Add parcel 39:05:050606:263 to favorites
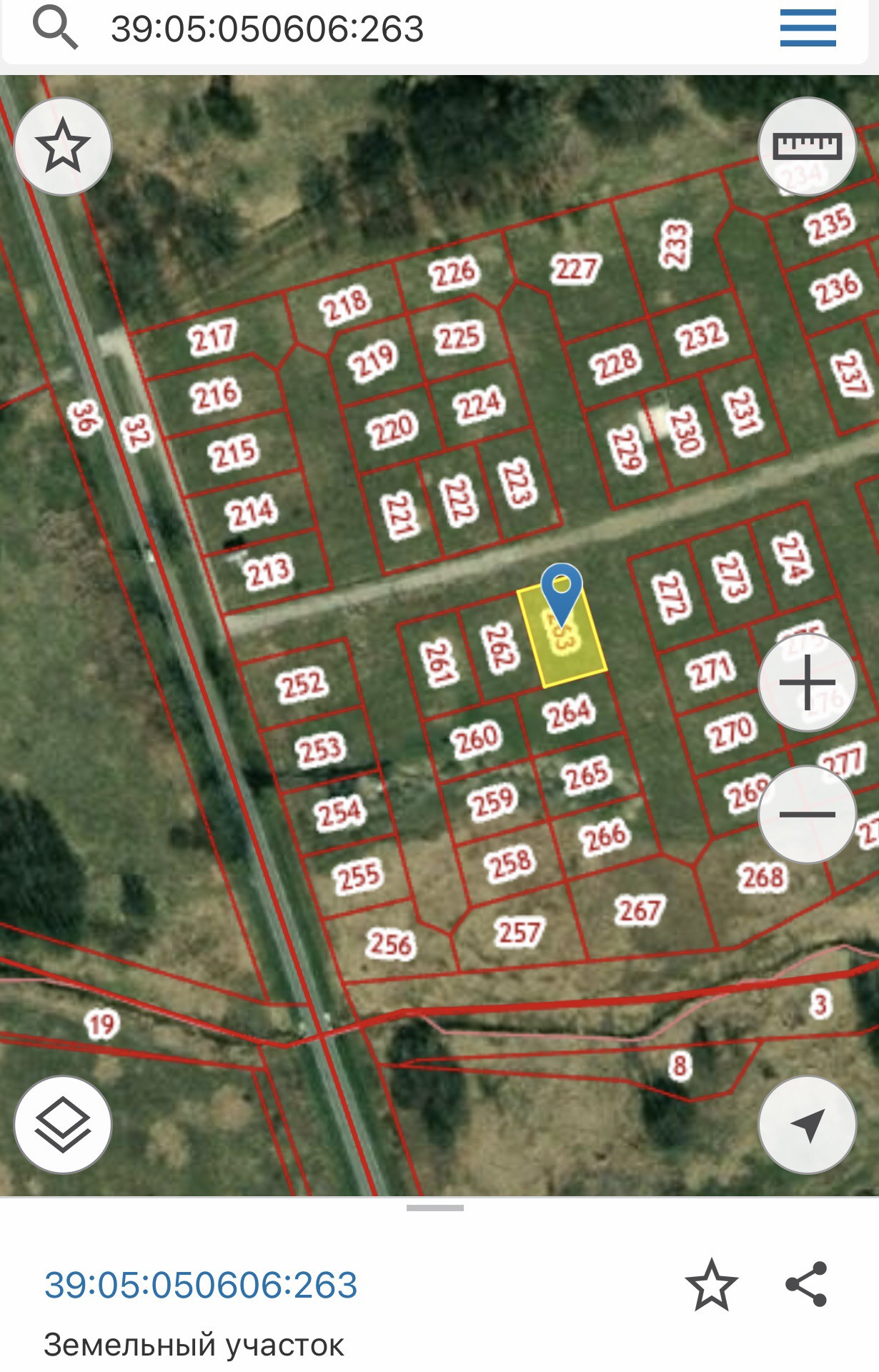This screenshot has width=879, height=1372. click(711, 1285)
